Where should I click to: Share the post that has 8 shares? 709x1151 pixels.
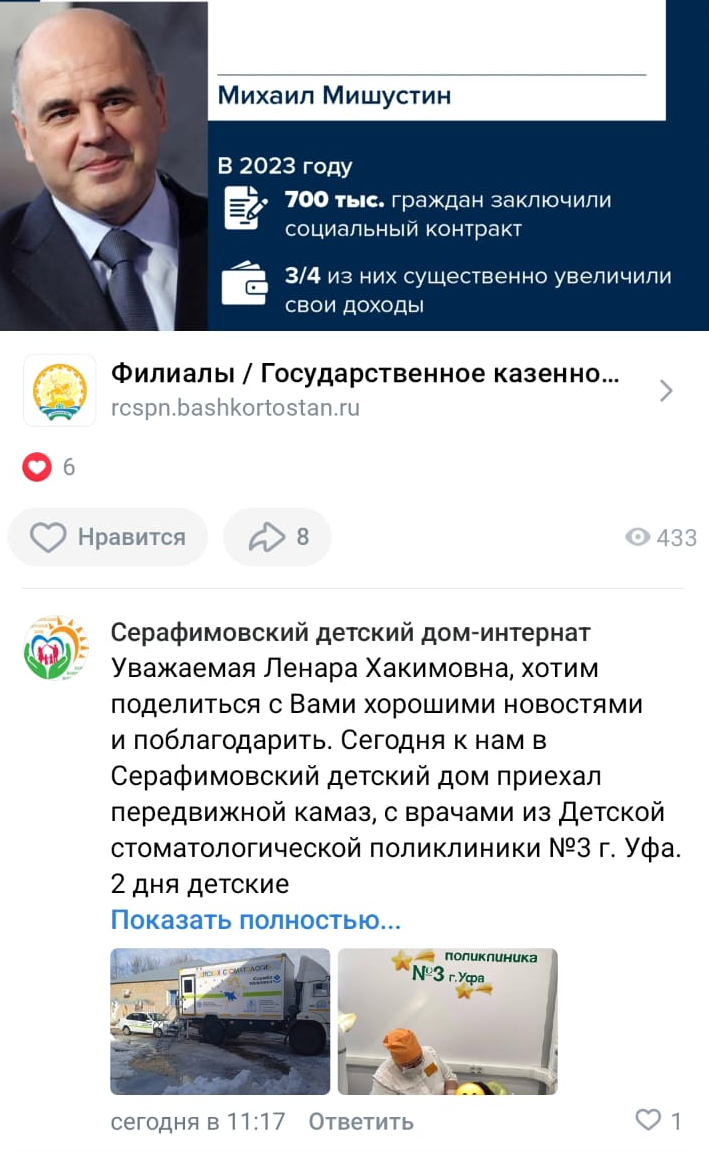[x=277, y=537]
